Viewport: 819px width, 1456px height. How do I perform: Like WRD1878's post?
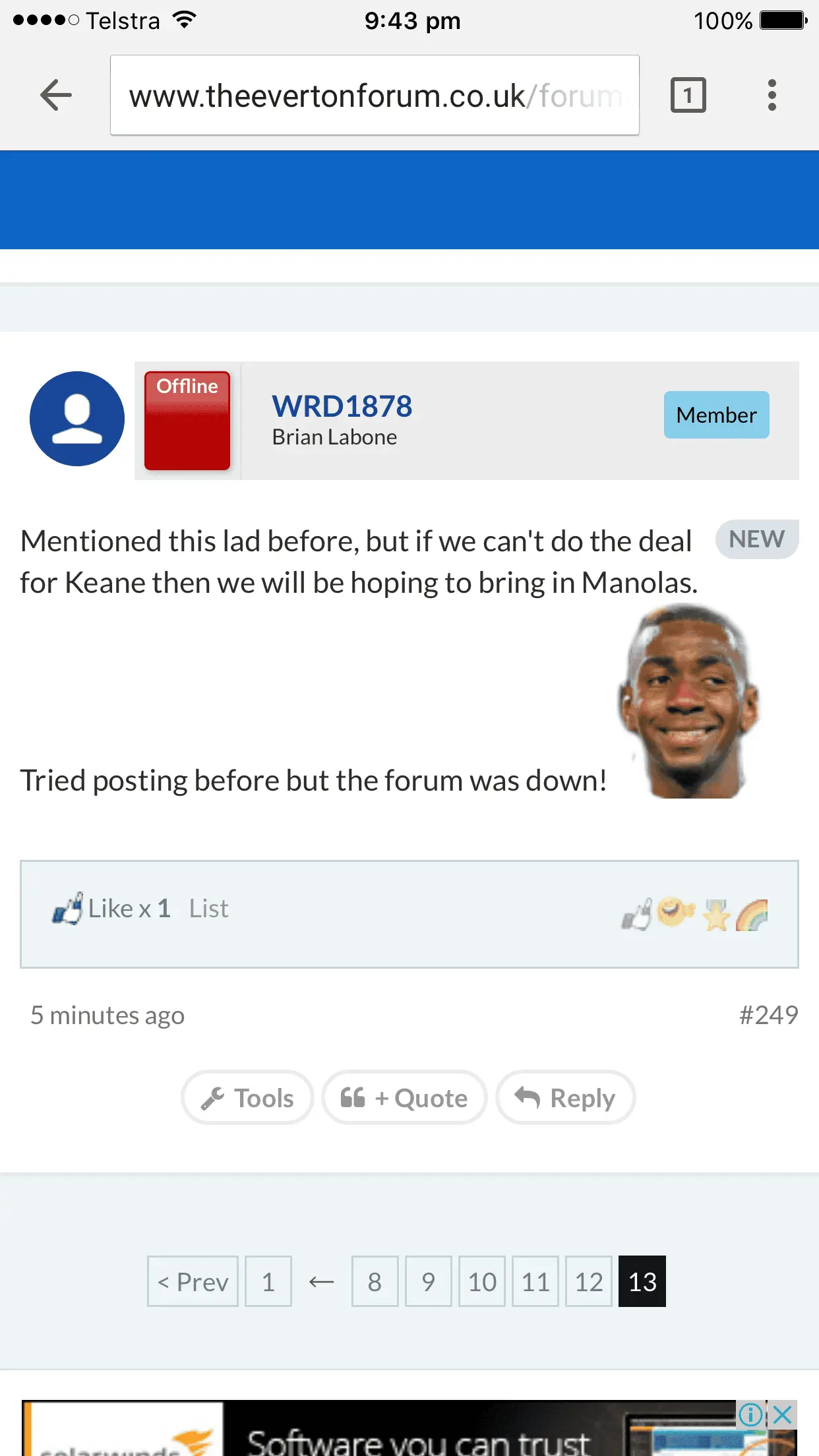[x=636, y=914]
